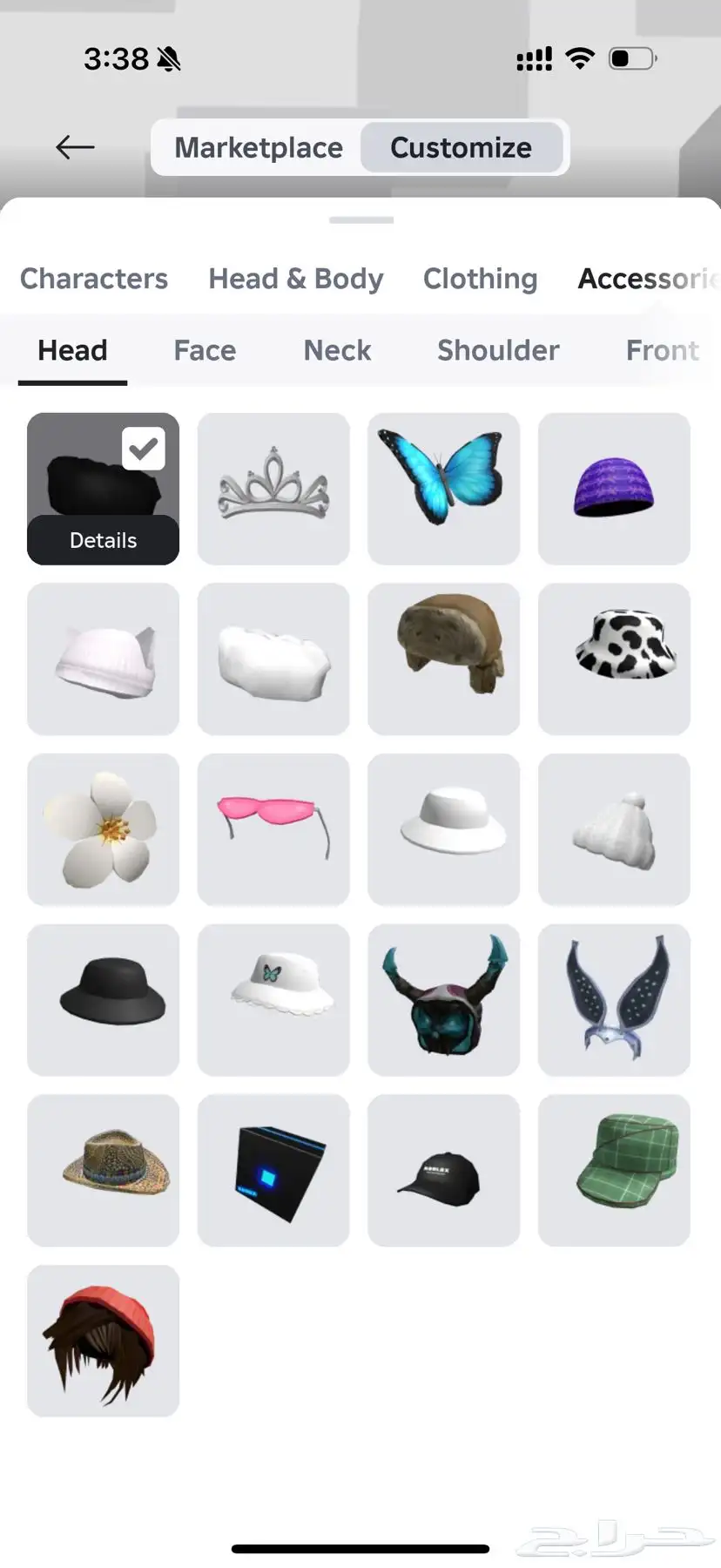Switch to Head & Body category

click(295, 279)
